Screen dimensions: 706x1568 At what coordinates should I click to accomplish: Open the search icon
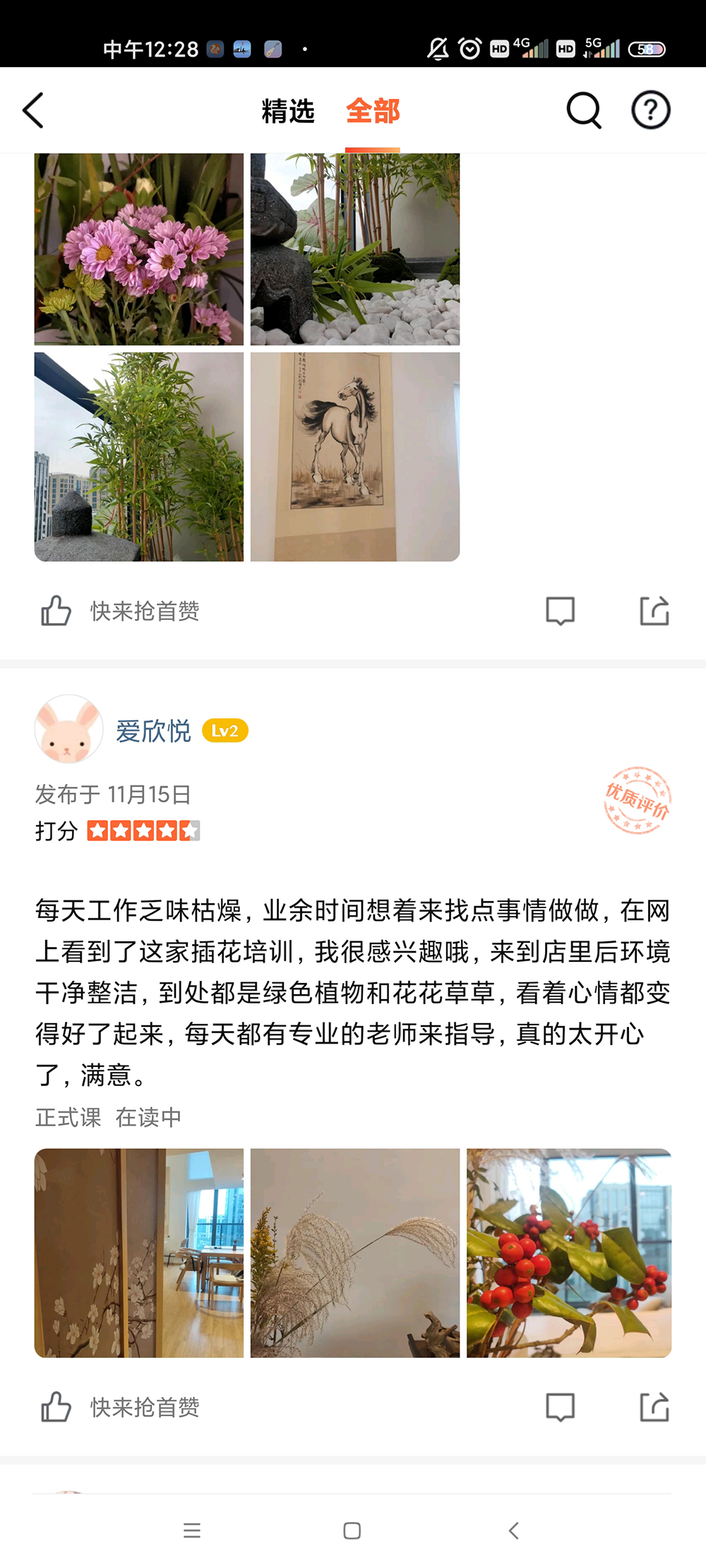tap(581, 111)
